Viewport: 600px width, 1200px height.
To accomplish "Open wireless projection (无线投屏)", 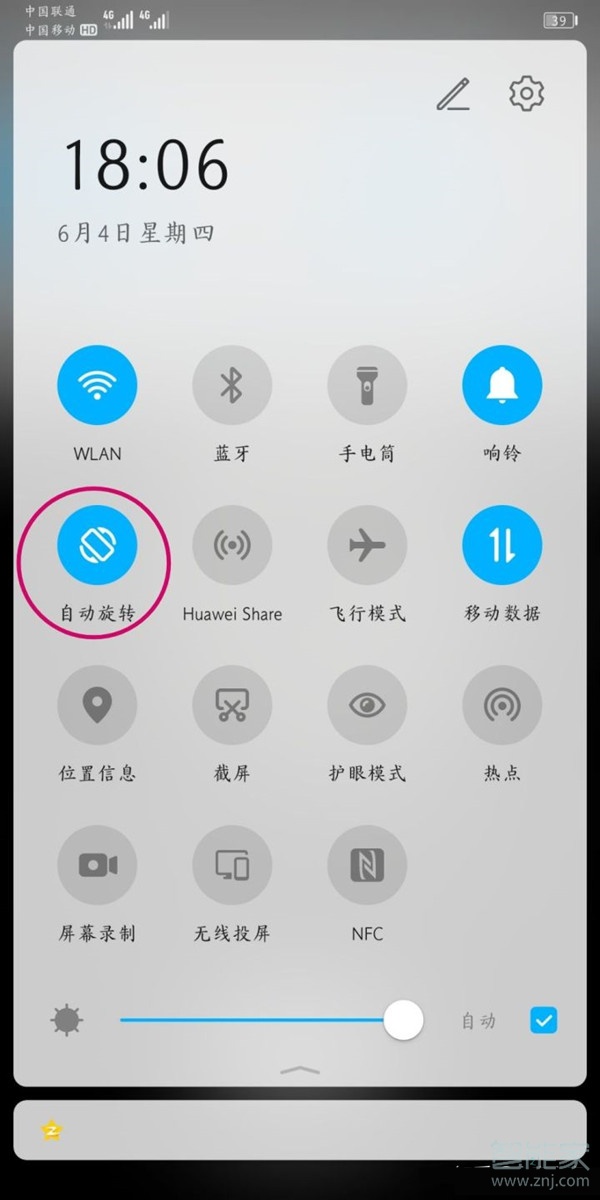I will [x=232, y=865].
